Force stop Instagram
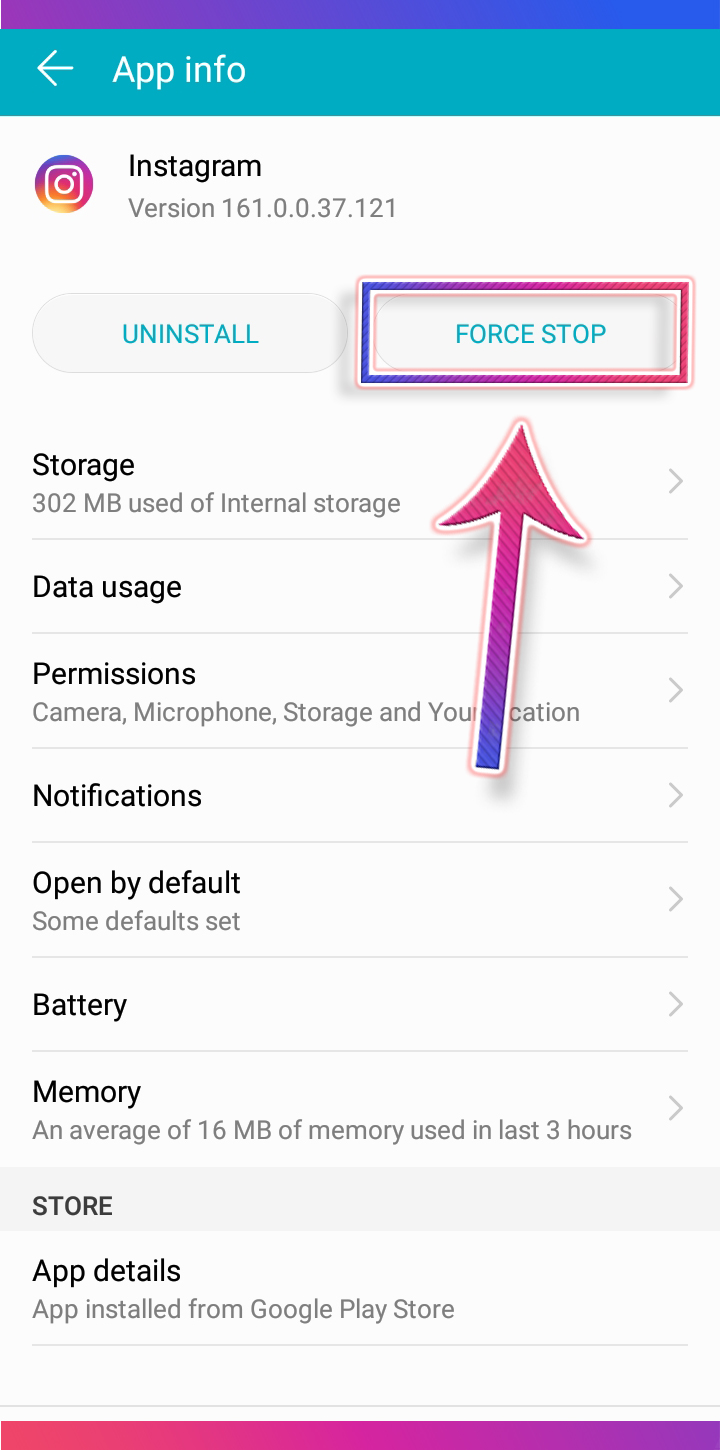 click(530, 333)
